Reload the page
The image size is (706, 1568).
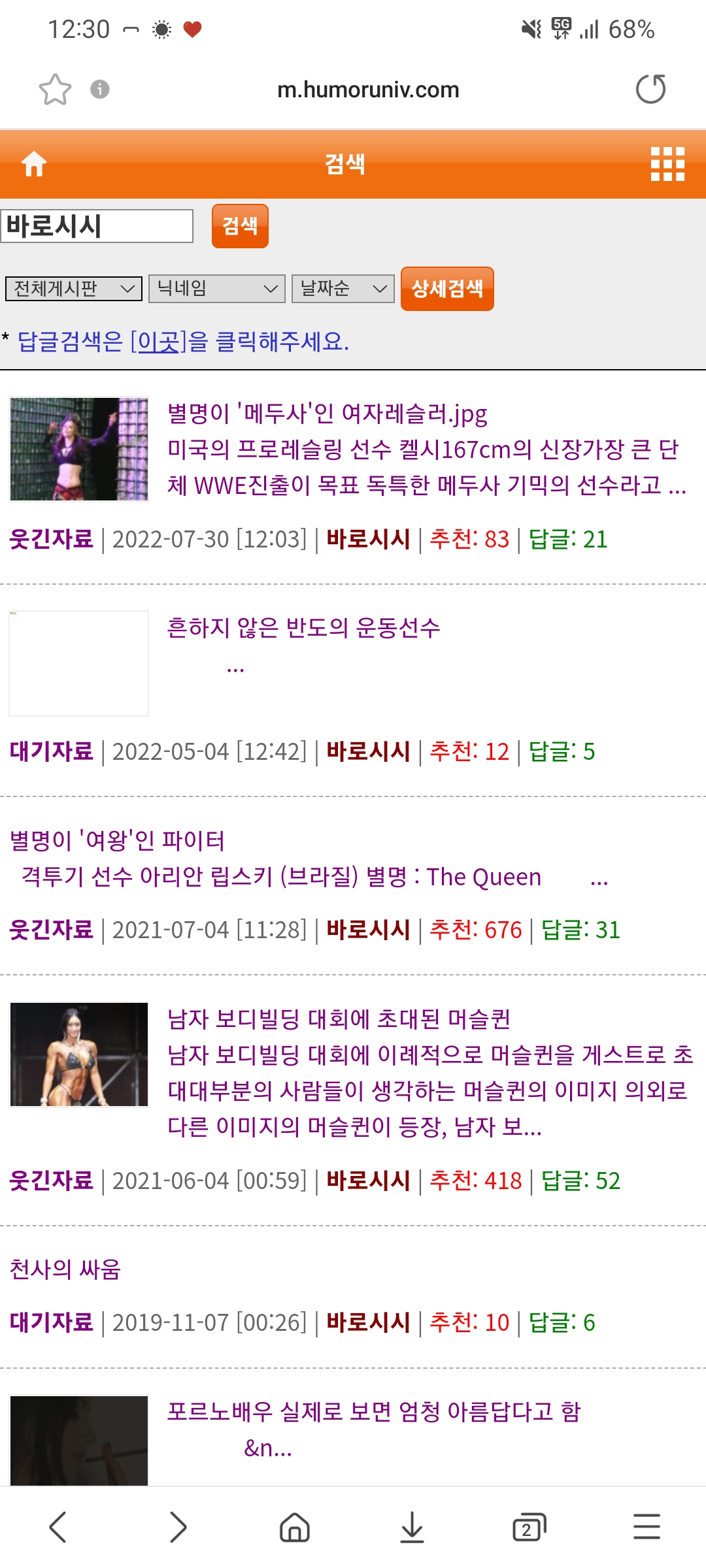pyautogui.click(x=650, y=90)
